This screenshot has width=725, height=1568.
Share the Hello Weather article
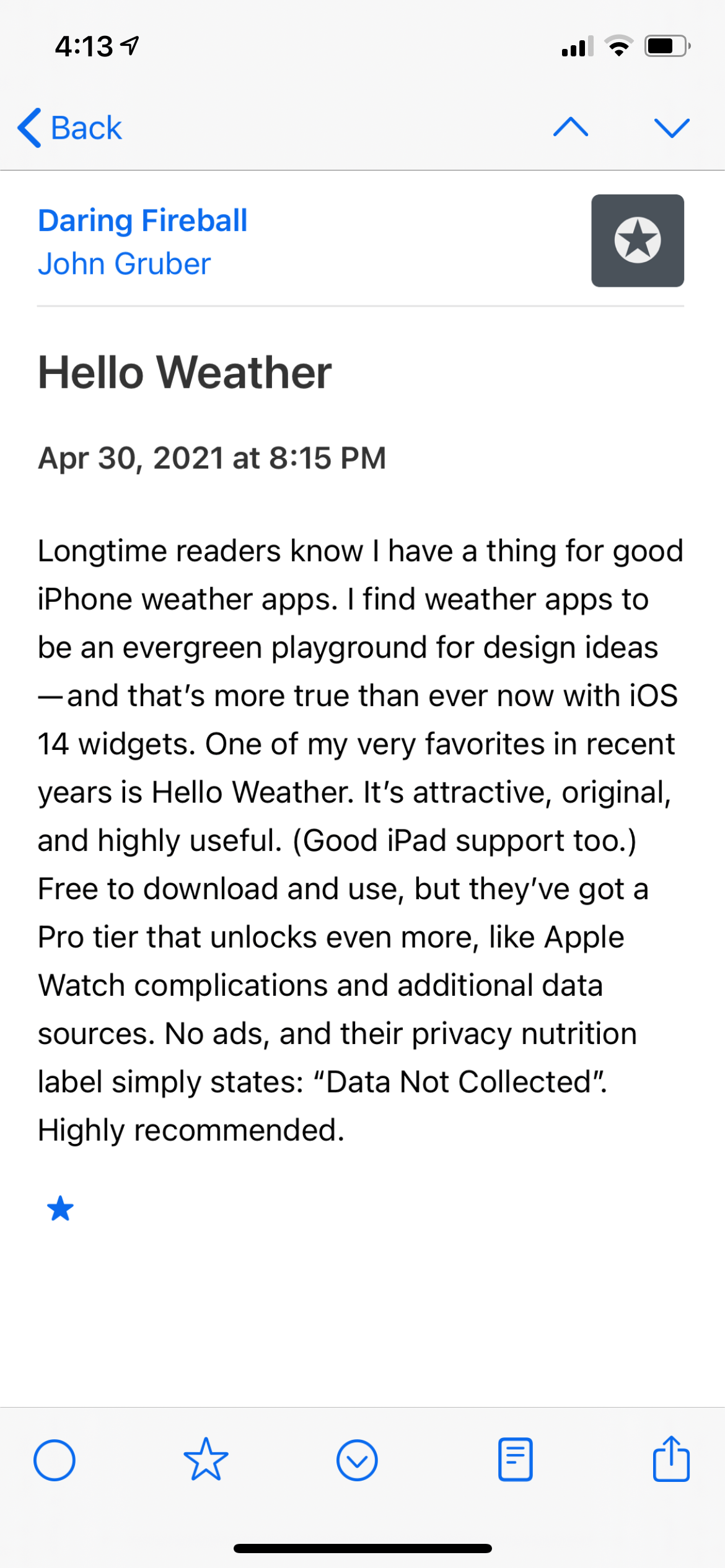click(x=671, y=1459)
